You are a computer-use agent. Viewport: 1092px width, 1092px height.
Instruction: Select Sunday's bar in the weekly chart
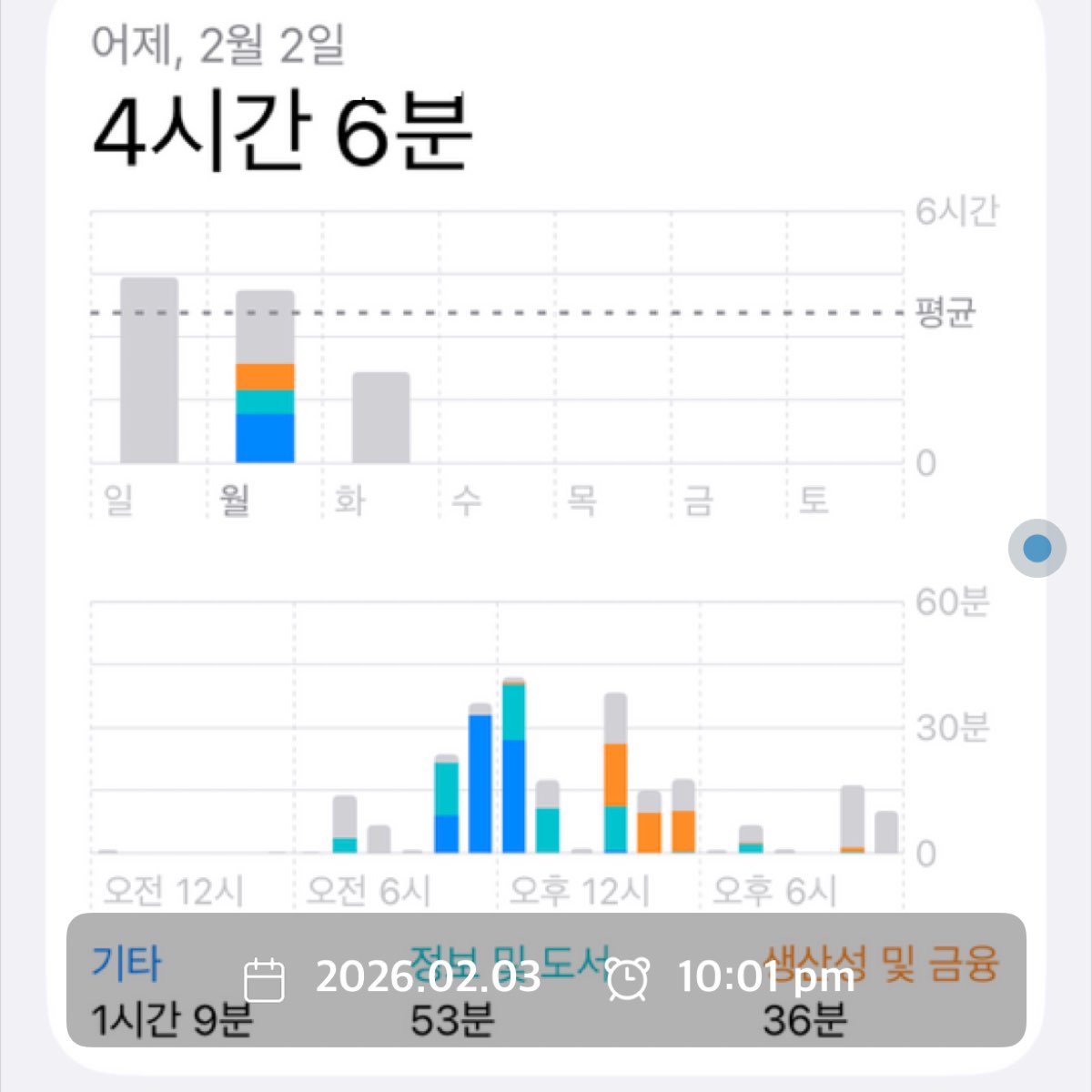click(149, 371)
